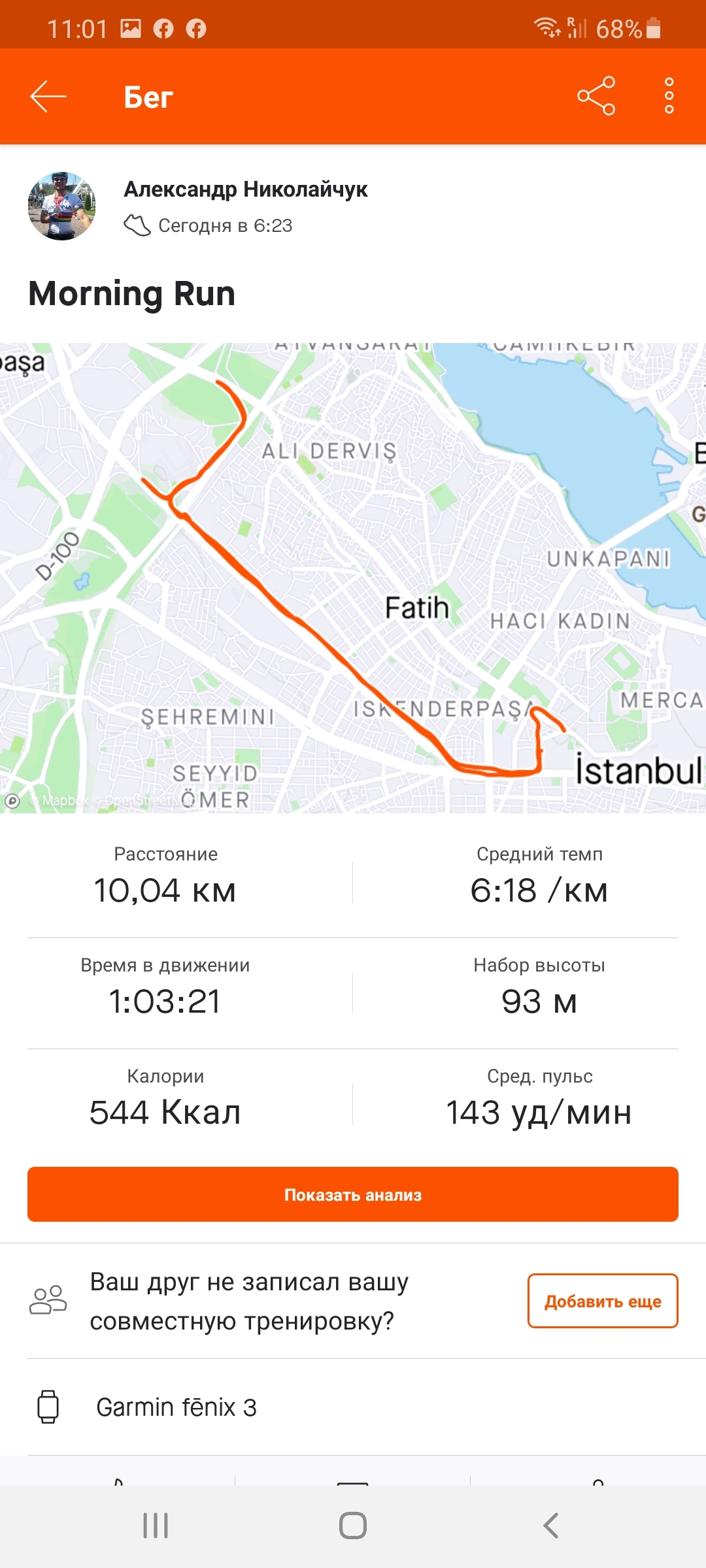706x1568 pixels.
Task: Open Александр Николайчук's profile photo
Action: [62, 206]
